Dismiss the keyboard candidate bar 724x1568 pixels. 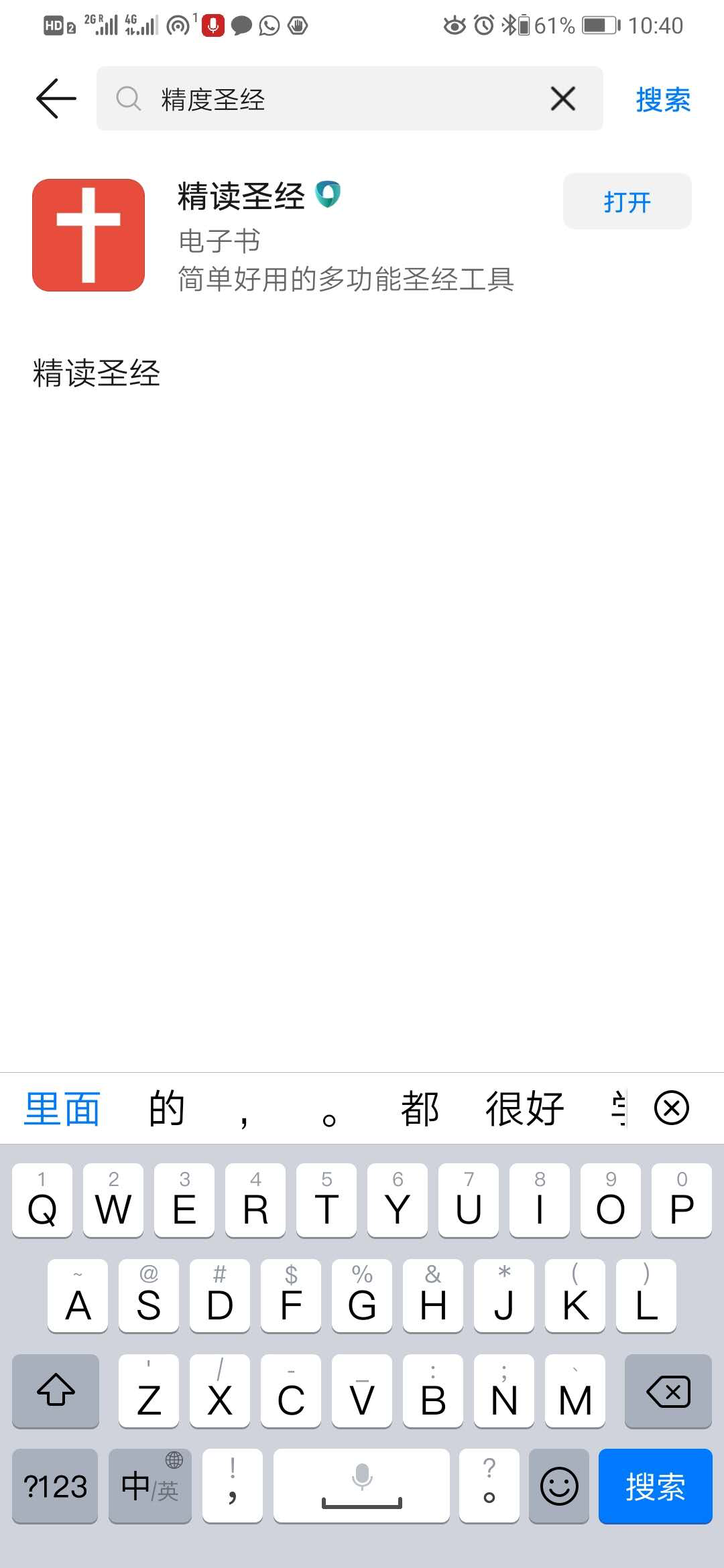[x=671, y=1108]
